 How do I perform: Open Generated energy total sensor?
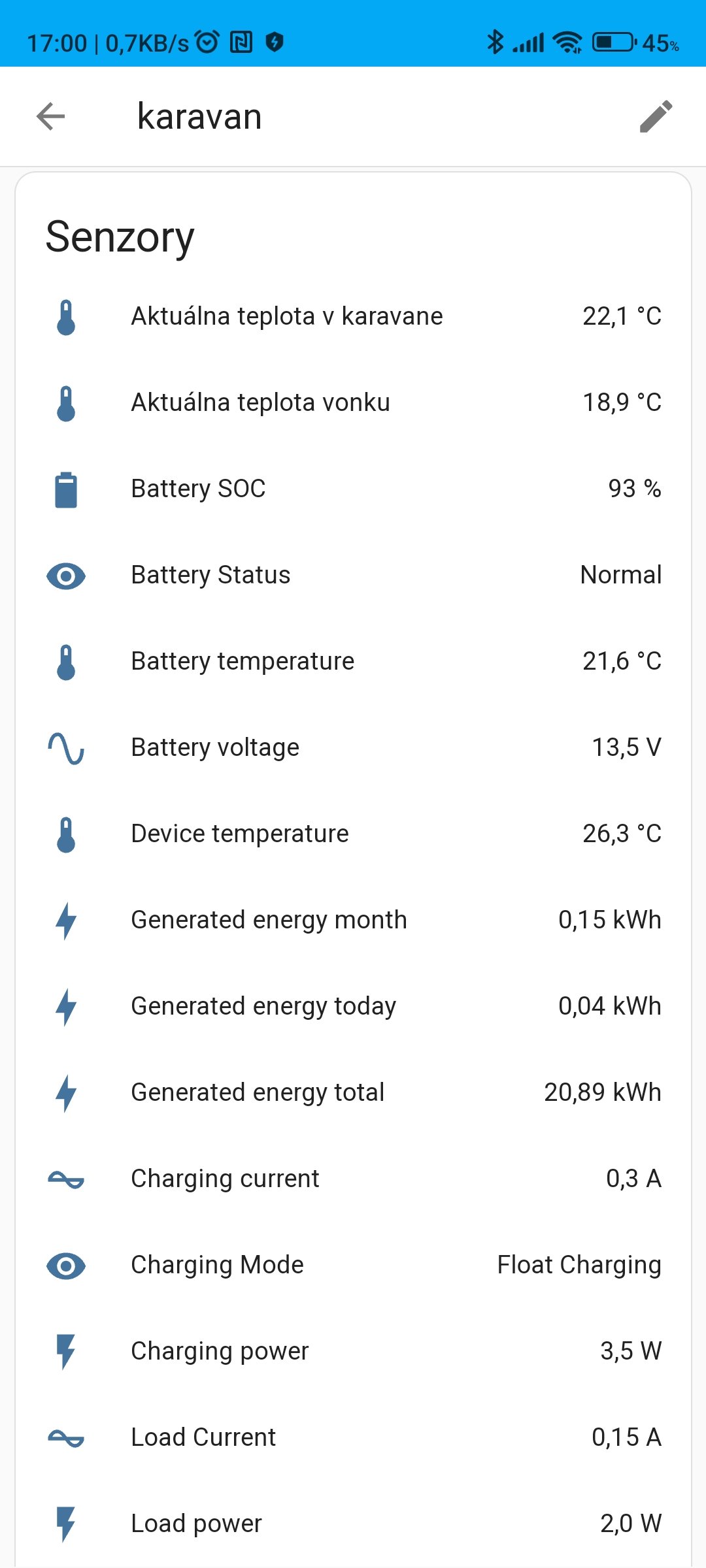point(258,1093)
